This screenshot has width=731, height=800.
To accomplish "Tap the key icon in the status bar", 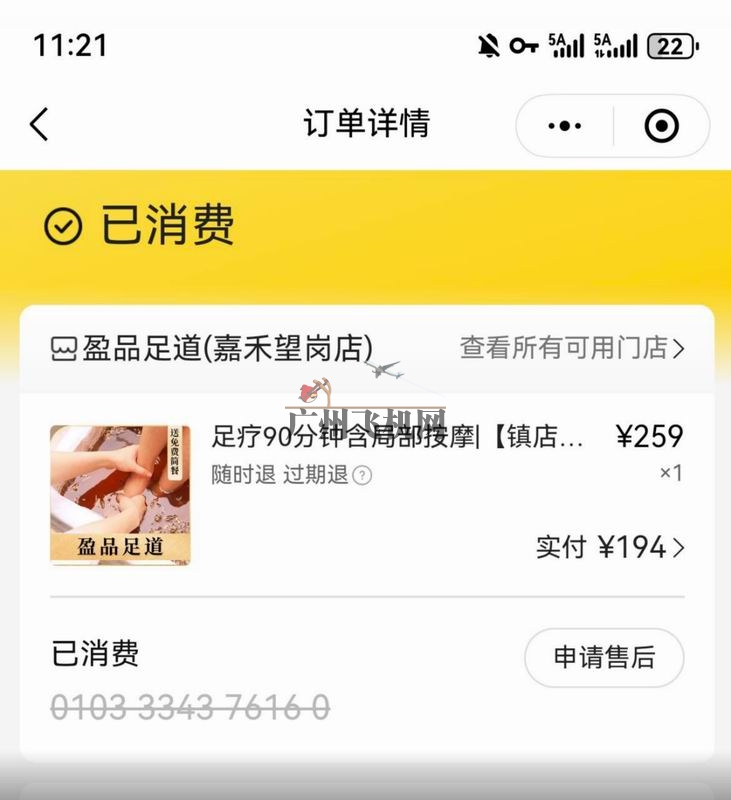I will point(522,44).
